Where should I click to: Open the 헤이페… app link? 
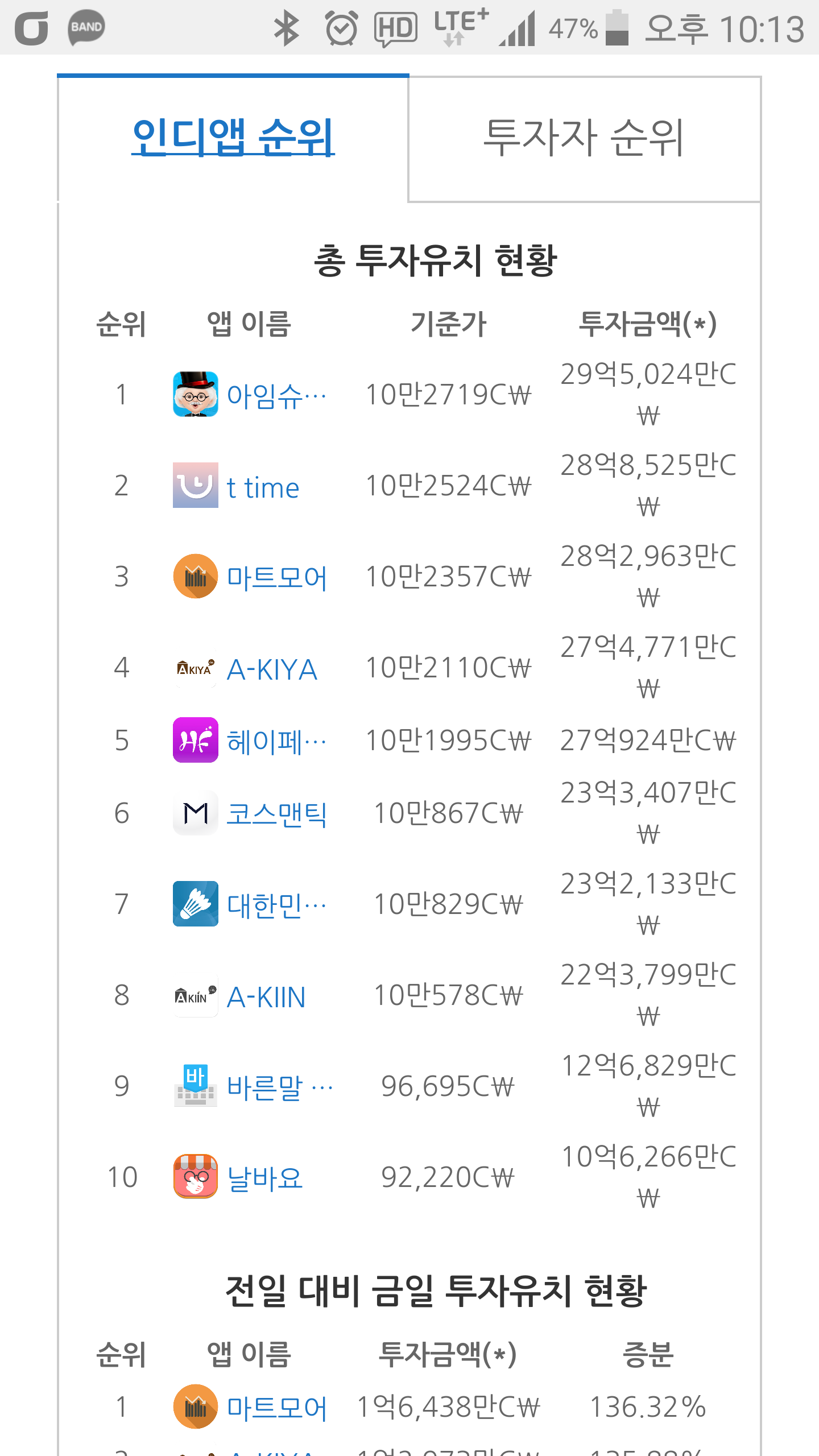tap(276, 741)
